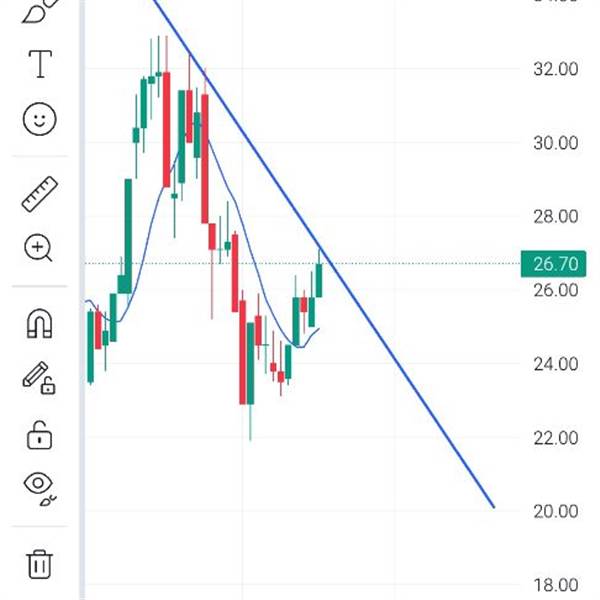Enable stay in drawing mode pencil-lock

pyautogui.click(x=39, y=378)
